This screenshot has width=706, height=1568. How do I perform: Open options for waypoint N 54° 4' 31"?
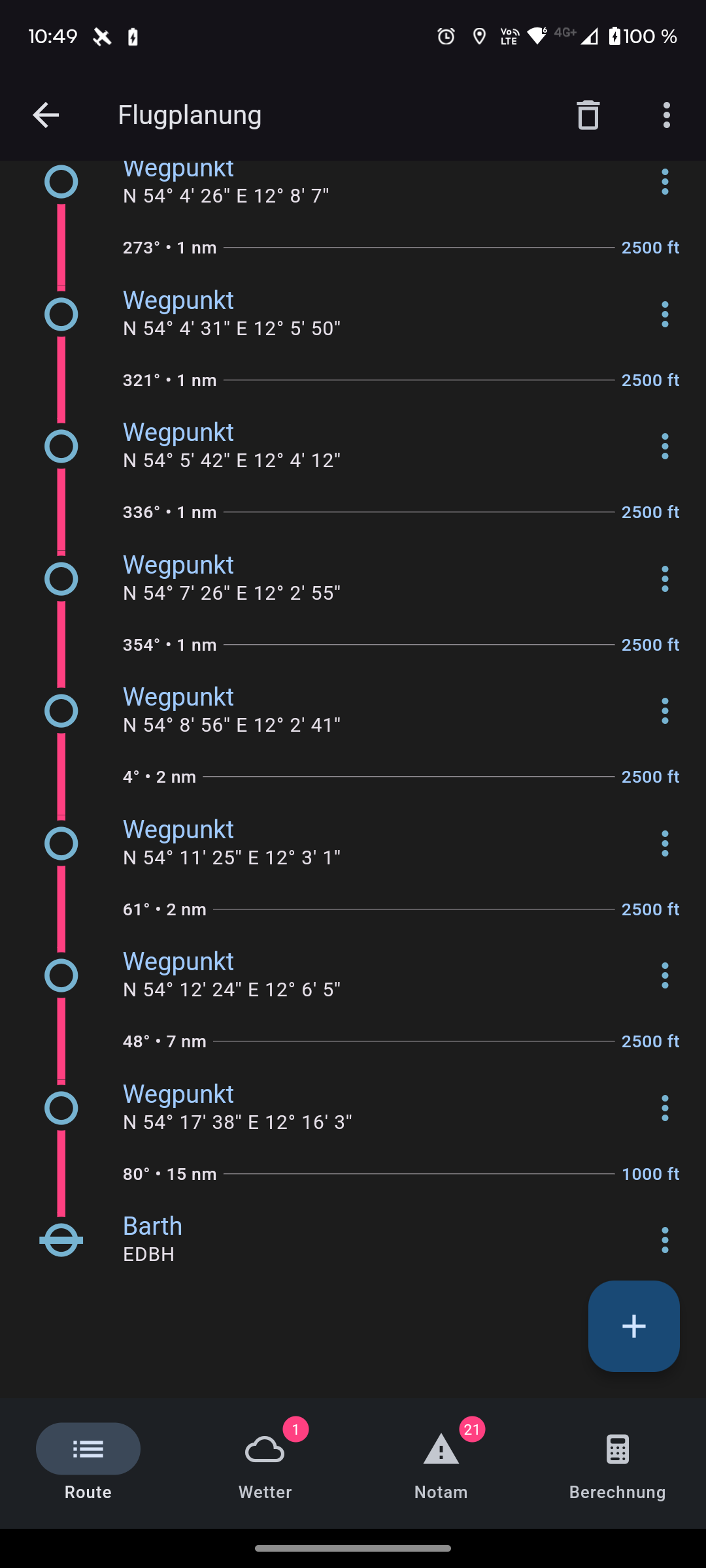(x=665, y=314)
